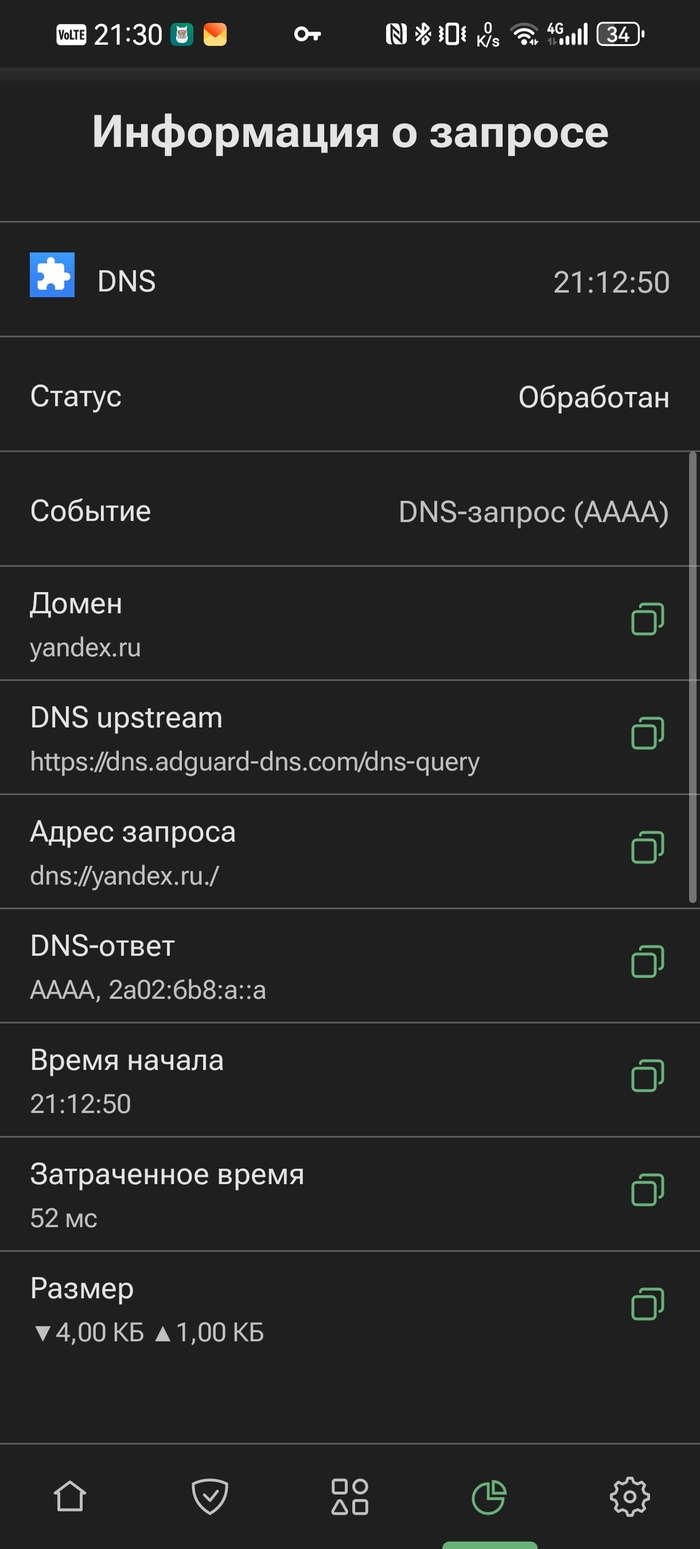
Task: Copy the domain yandex.ru
Action: click(648, 619)
